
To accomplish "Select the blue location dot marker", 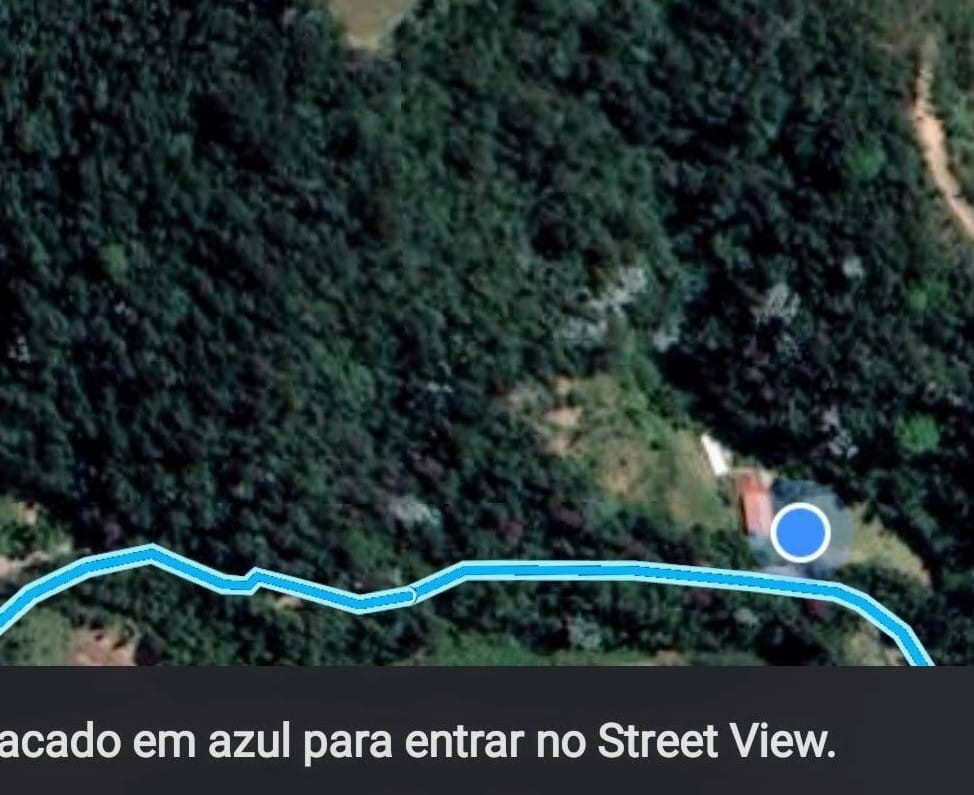I will [x=800, y=533].
